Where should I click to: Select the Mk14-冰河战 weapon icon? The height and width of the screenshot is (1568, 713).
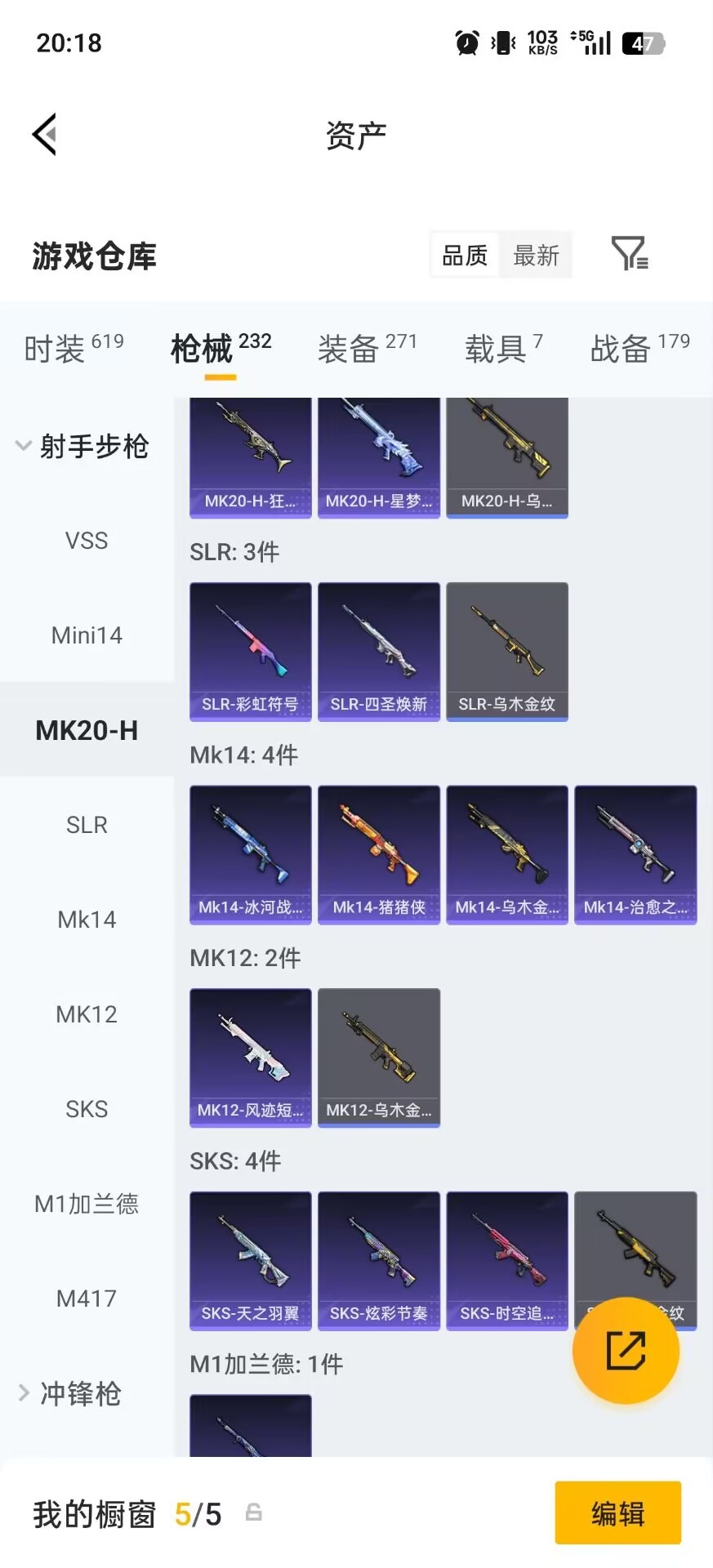pos(249,853)
